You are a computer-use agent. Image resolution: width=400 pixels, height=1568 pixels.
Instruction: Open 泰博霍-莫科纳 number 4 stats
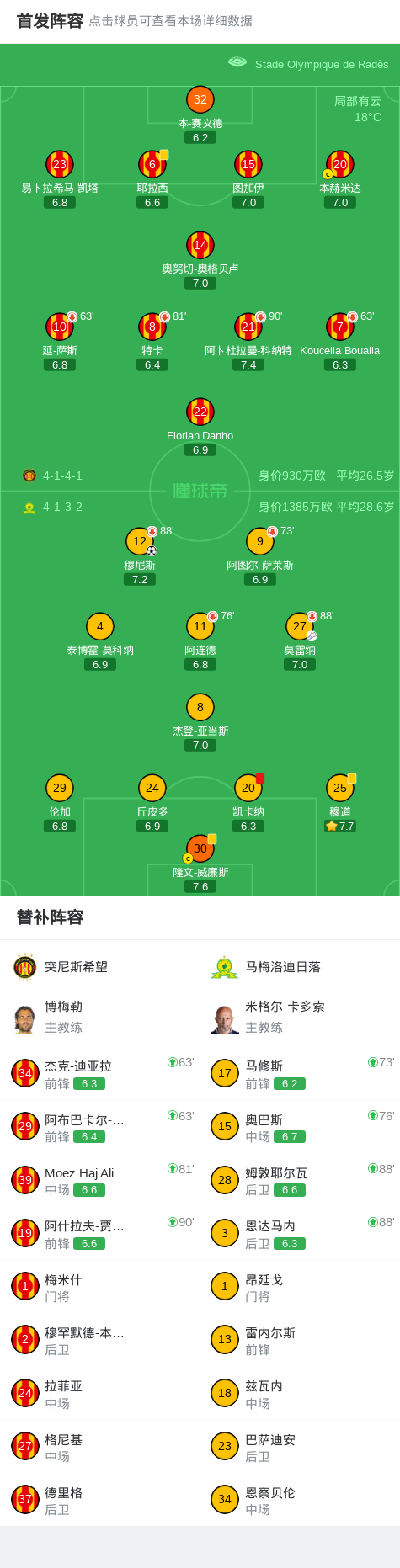pyautogui.click(x=100, y=641)
